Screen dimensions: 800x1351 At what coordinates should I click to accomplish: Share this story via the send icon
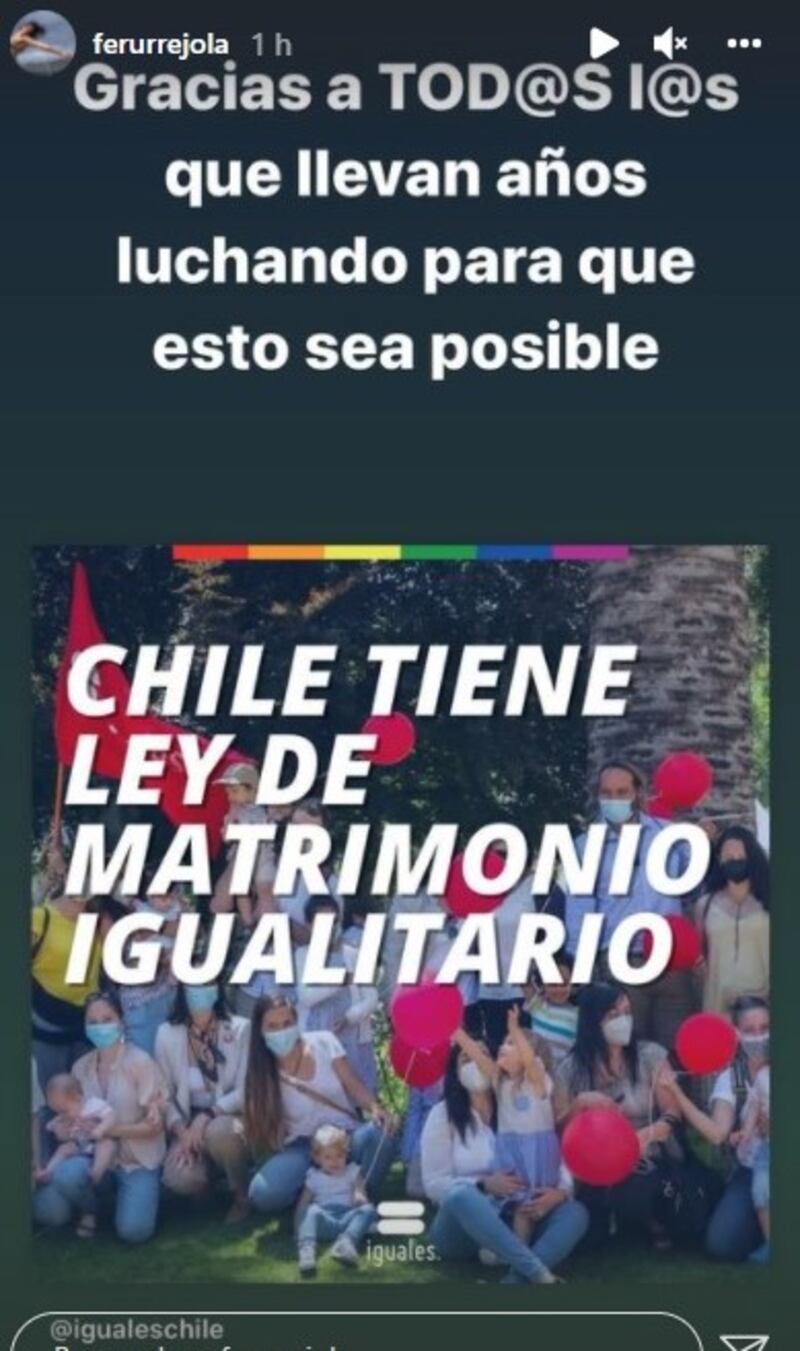[x=744, y=1341]
